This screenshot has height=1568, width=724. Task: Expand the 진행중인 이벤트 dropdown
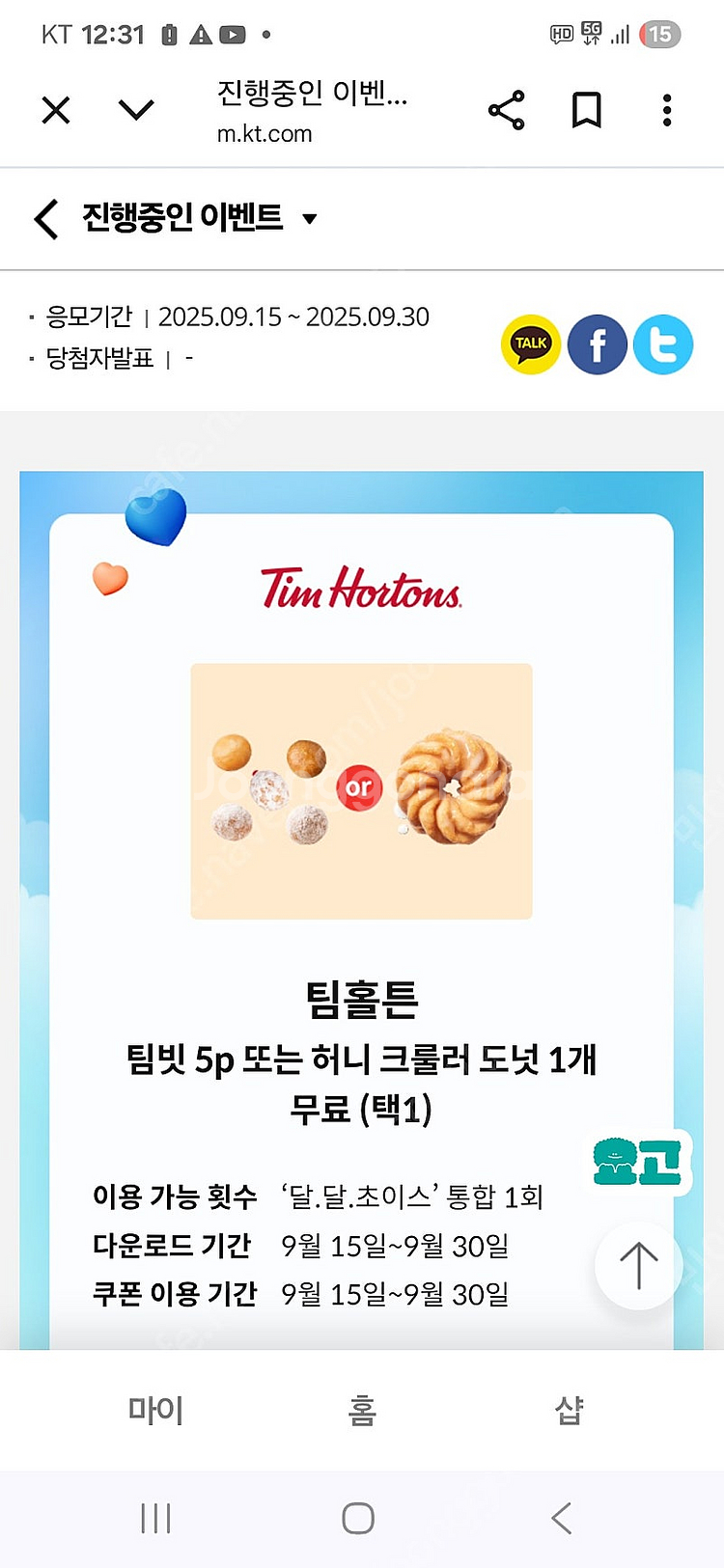click(x=310, y=219)
